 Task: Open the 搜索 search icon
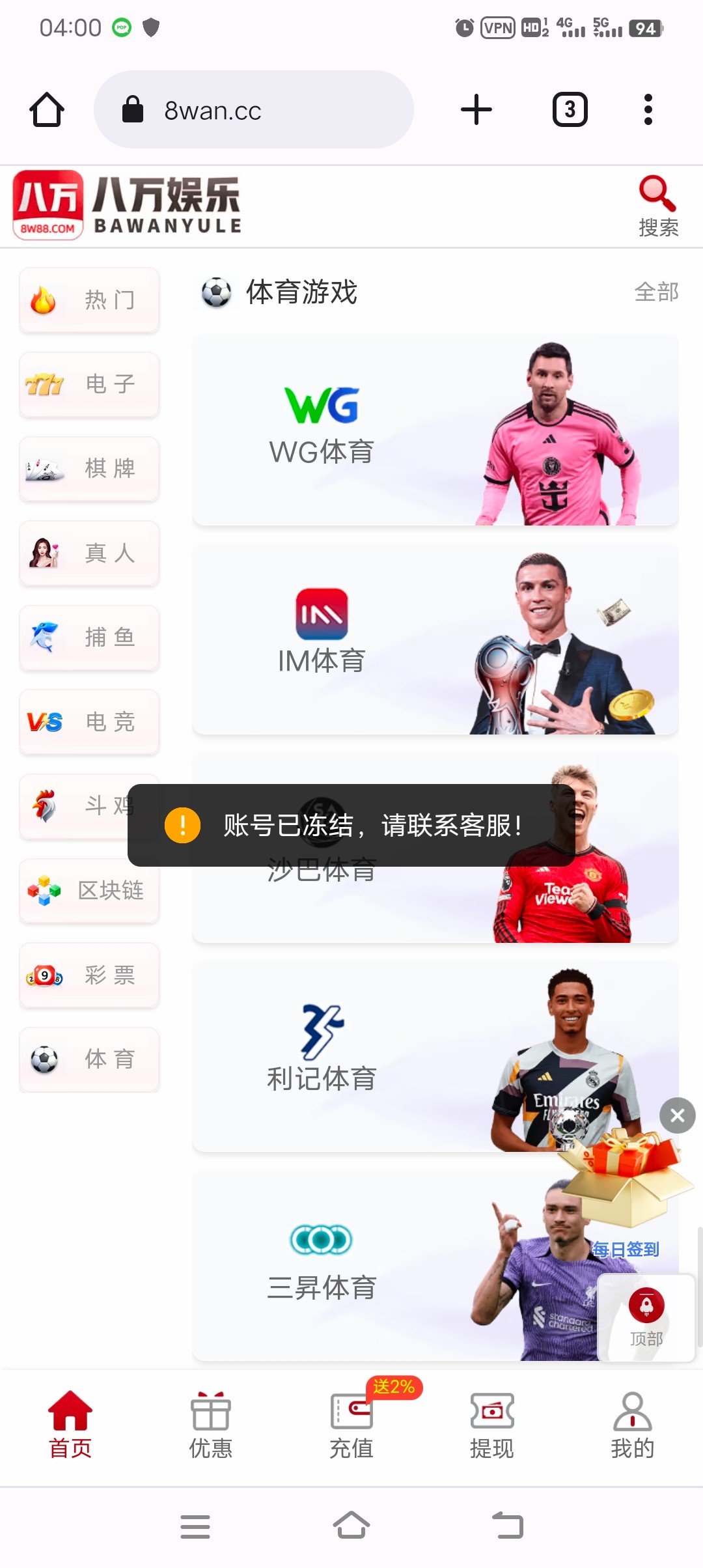pos(657,206)
